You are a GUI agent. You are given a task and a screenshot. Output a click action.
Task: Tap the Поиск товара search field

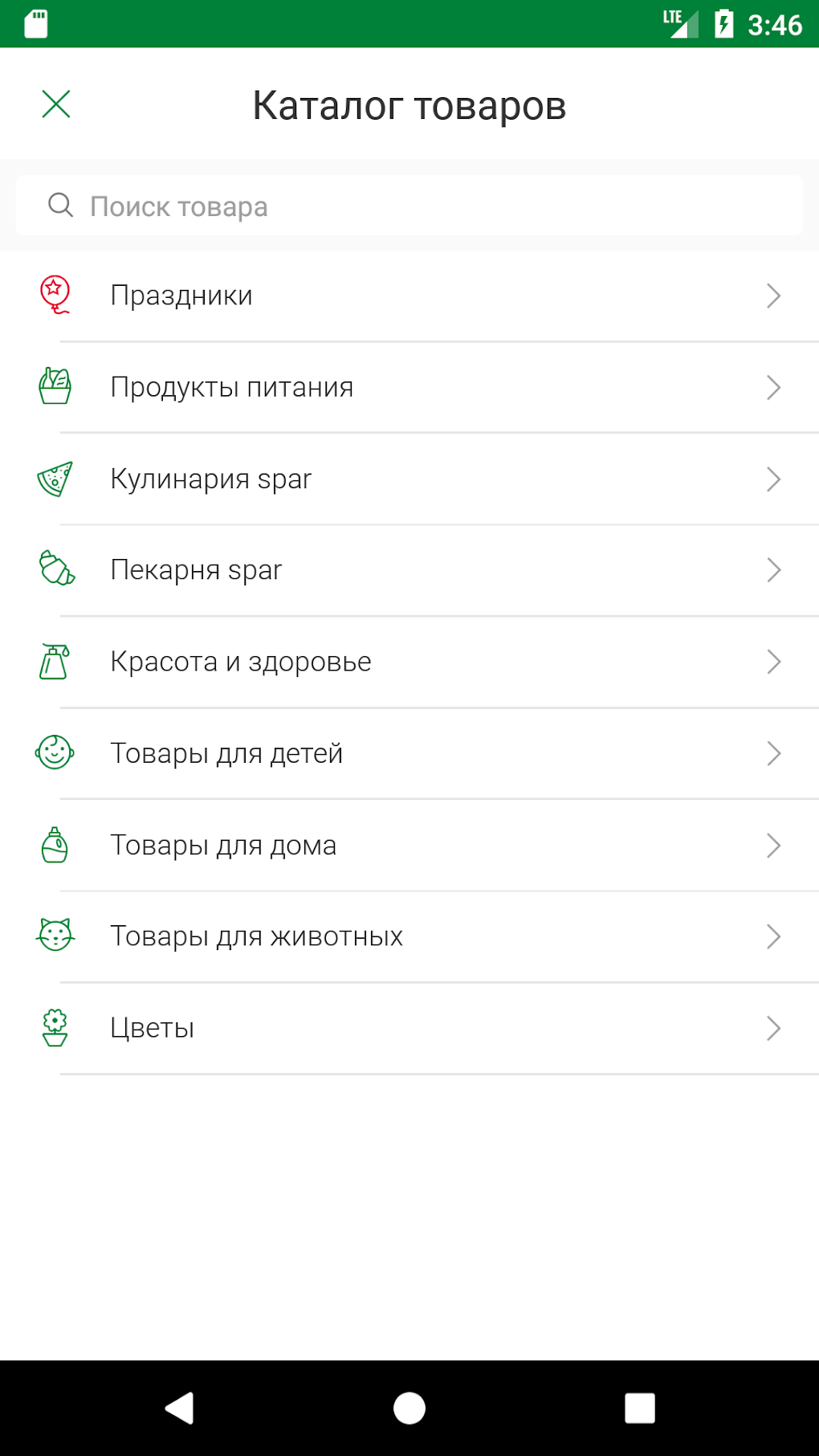pos(409,206)
